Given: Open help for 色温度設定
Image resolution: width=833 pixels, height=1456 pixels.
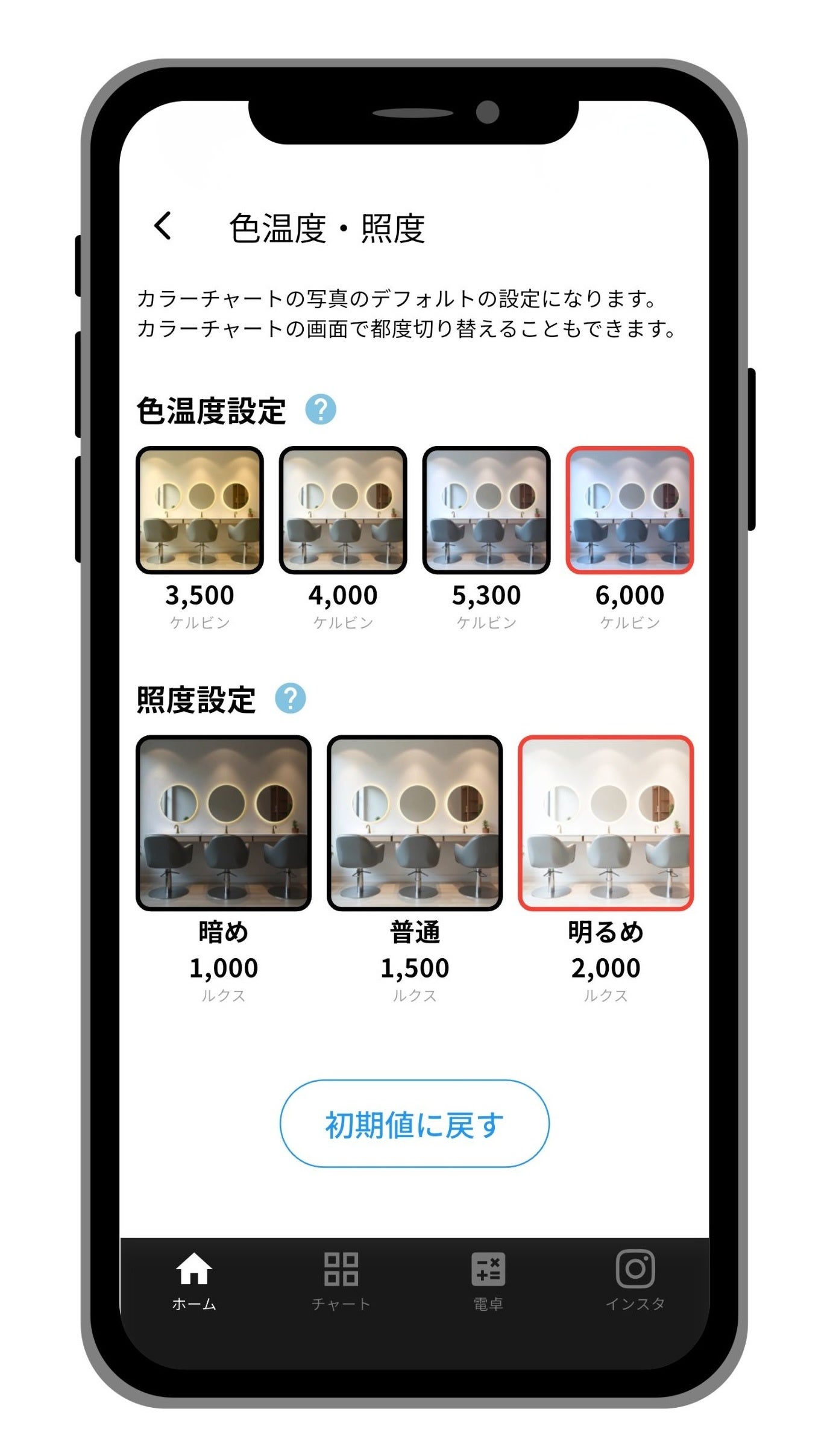Looking at the screenshot, I should pos(320,409).
